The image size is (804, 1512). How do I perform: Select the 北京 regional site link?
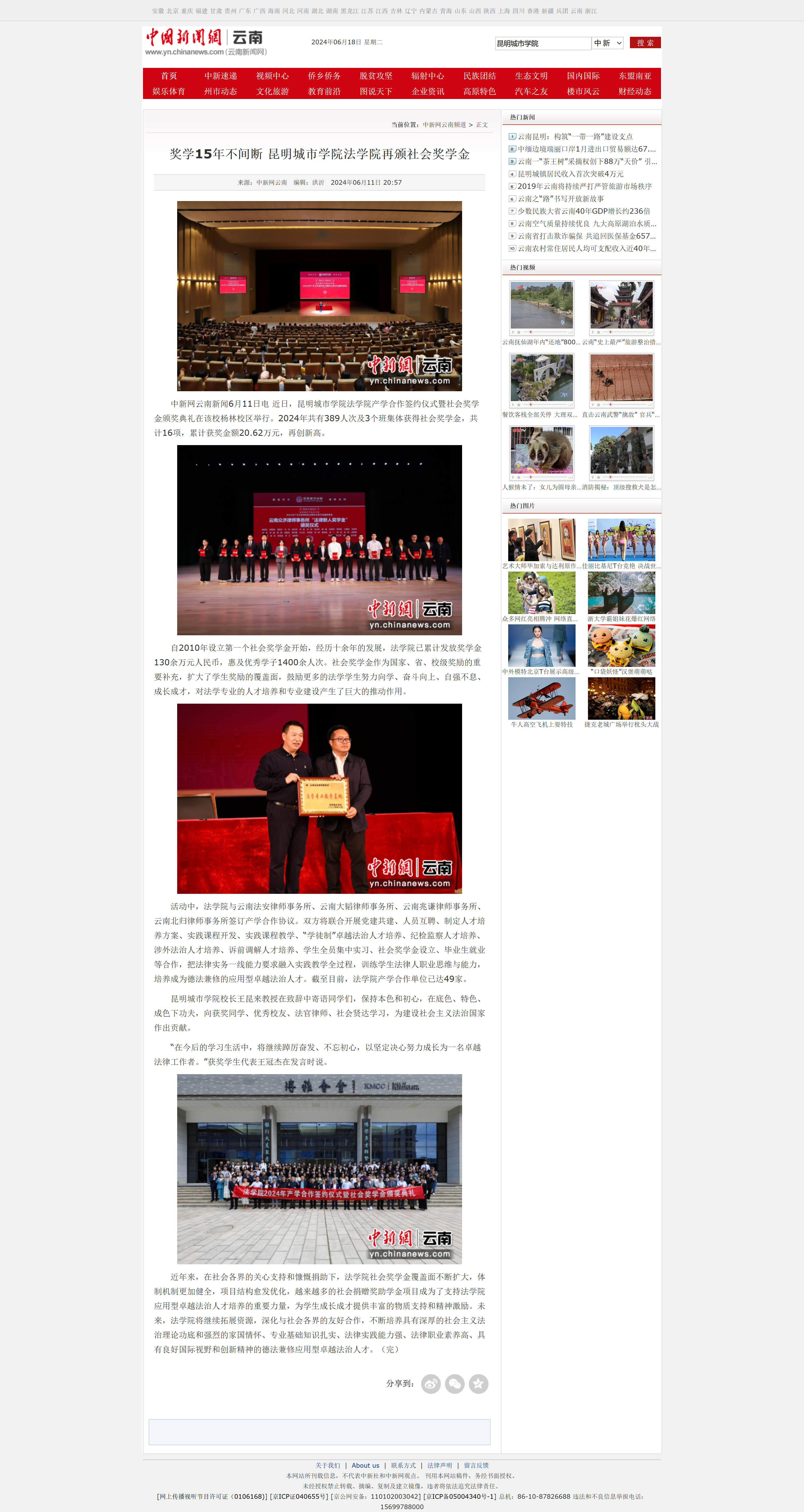(172, 11)
